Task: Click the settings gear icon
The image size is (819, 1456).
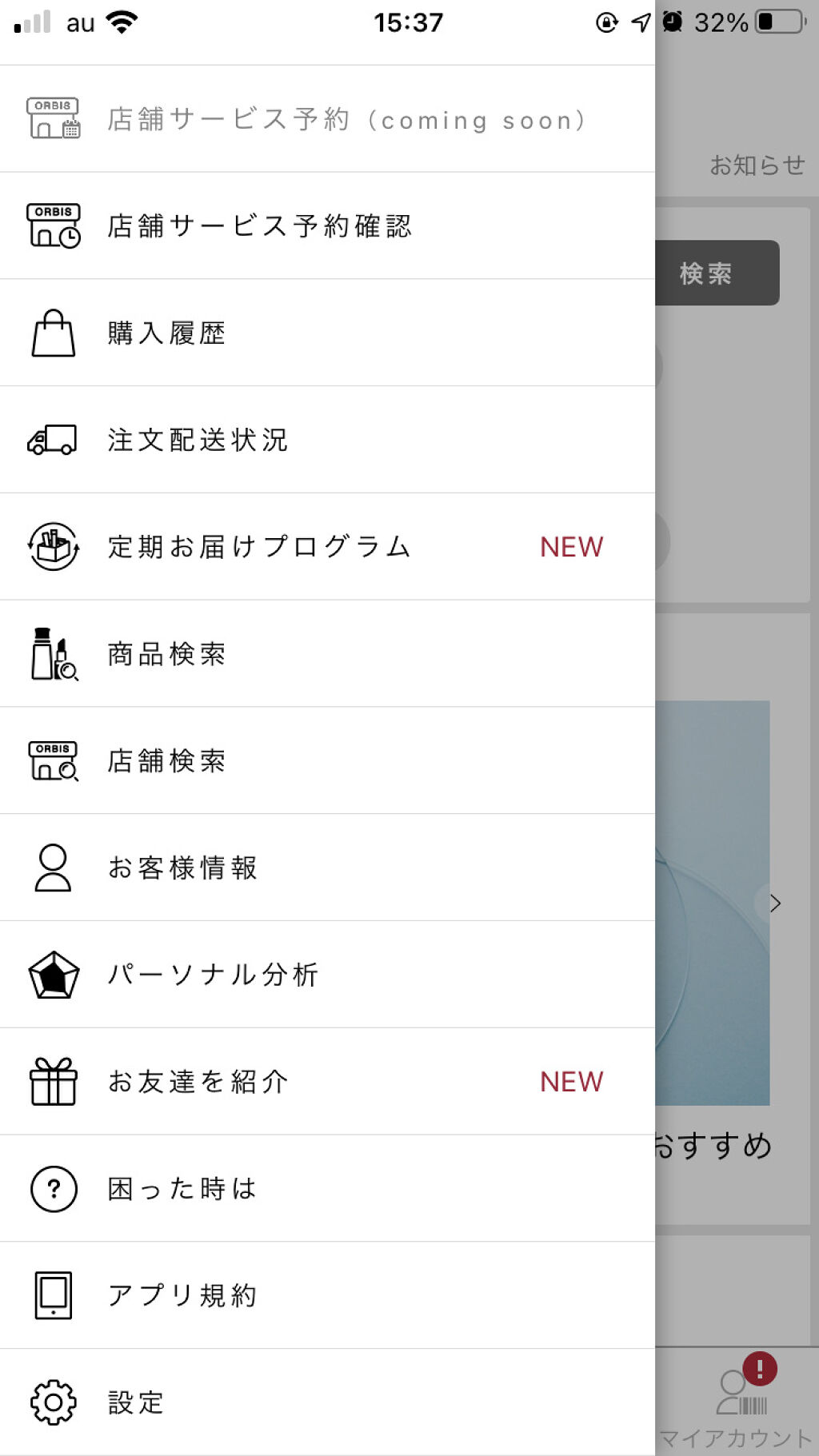Action: point(53,1403)
